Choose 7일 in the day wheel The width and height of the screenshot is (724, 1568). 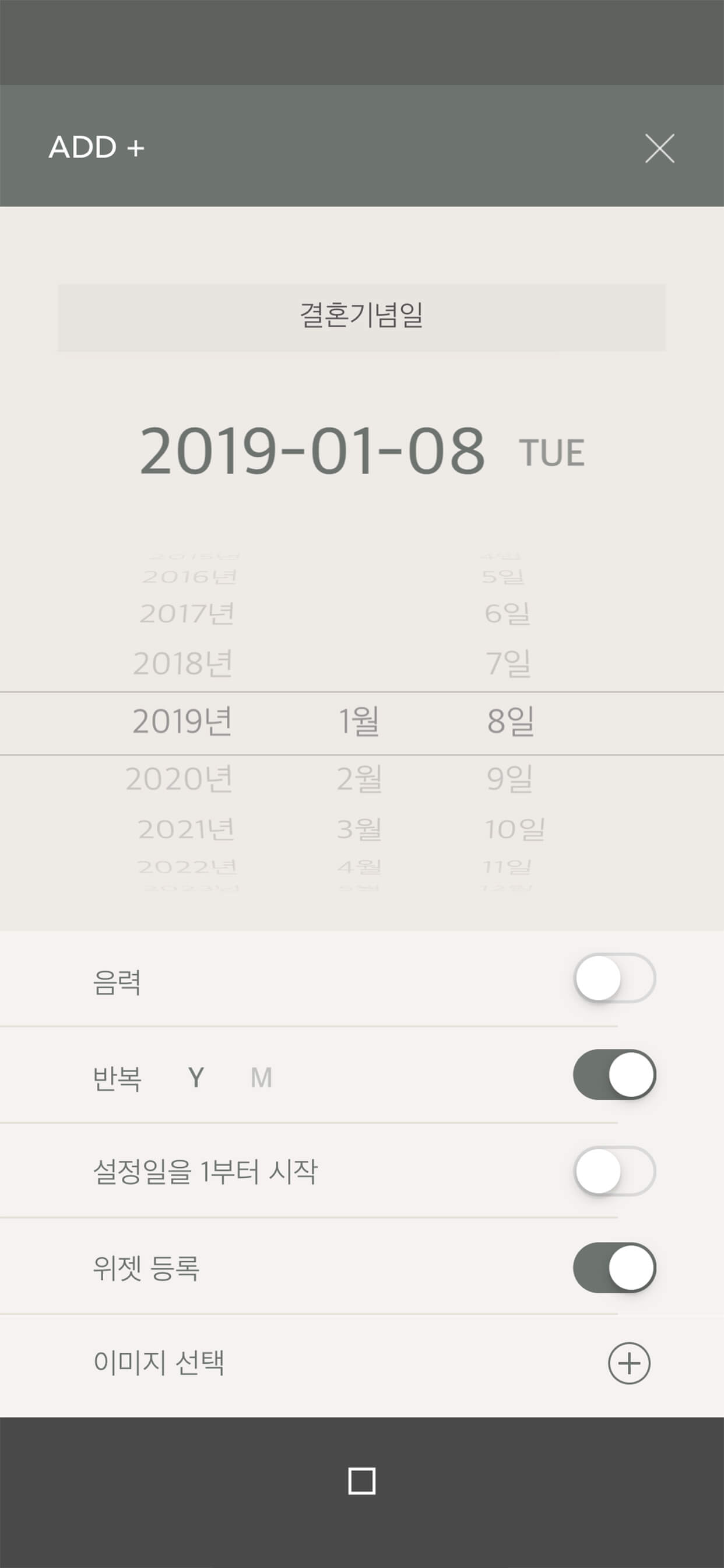pos(508,663)
